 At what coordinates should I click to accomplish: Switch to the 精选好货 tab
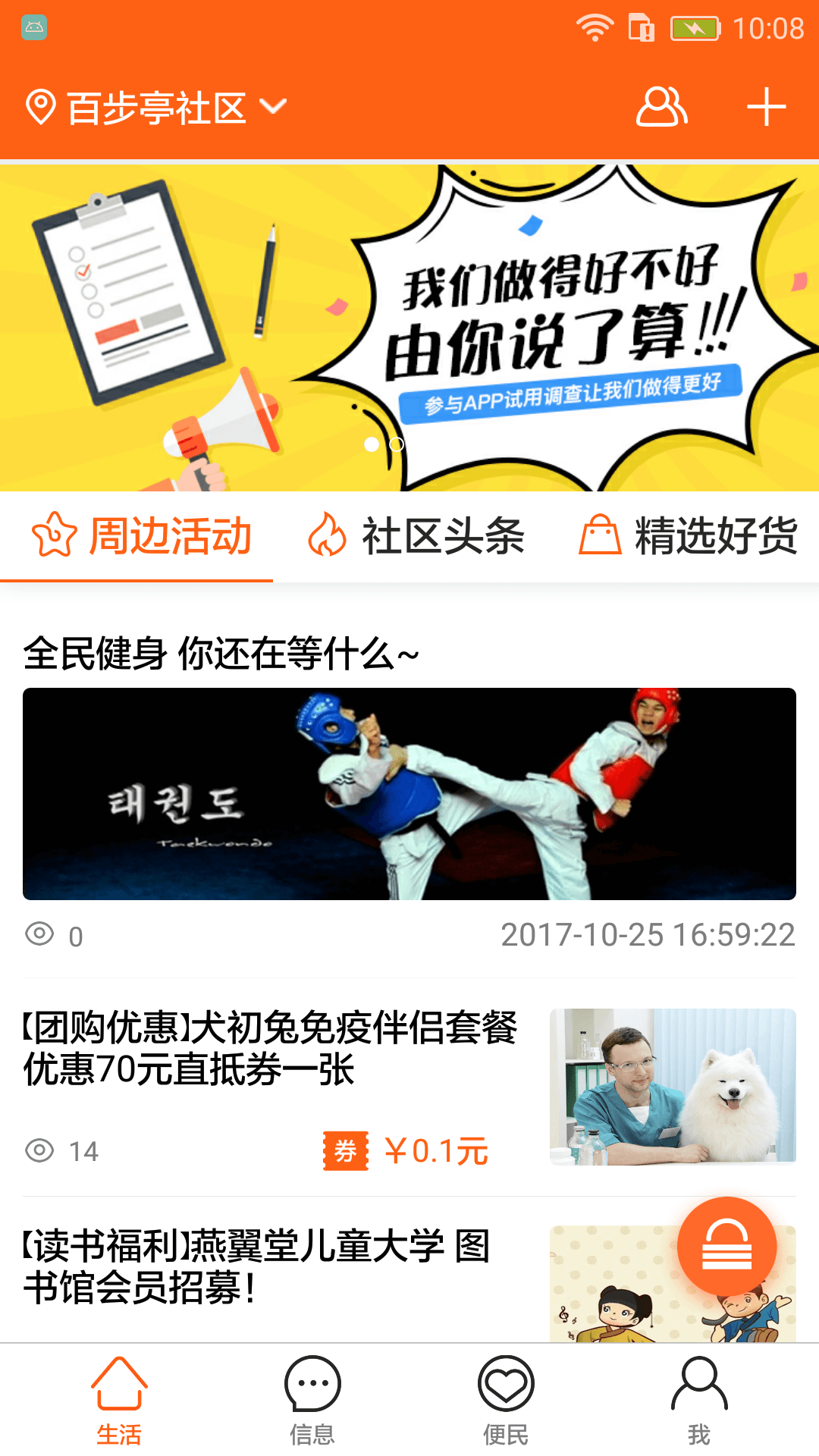[x=689, y=536]
